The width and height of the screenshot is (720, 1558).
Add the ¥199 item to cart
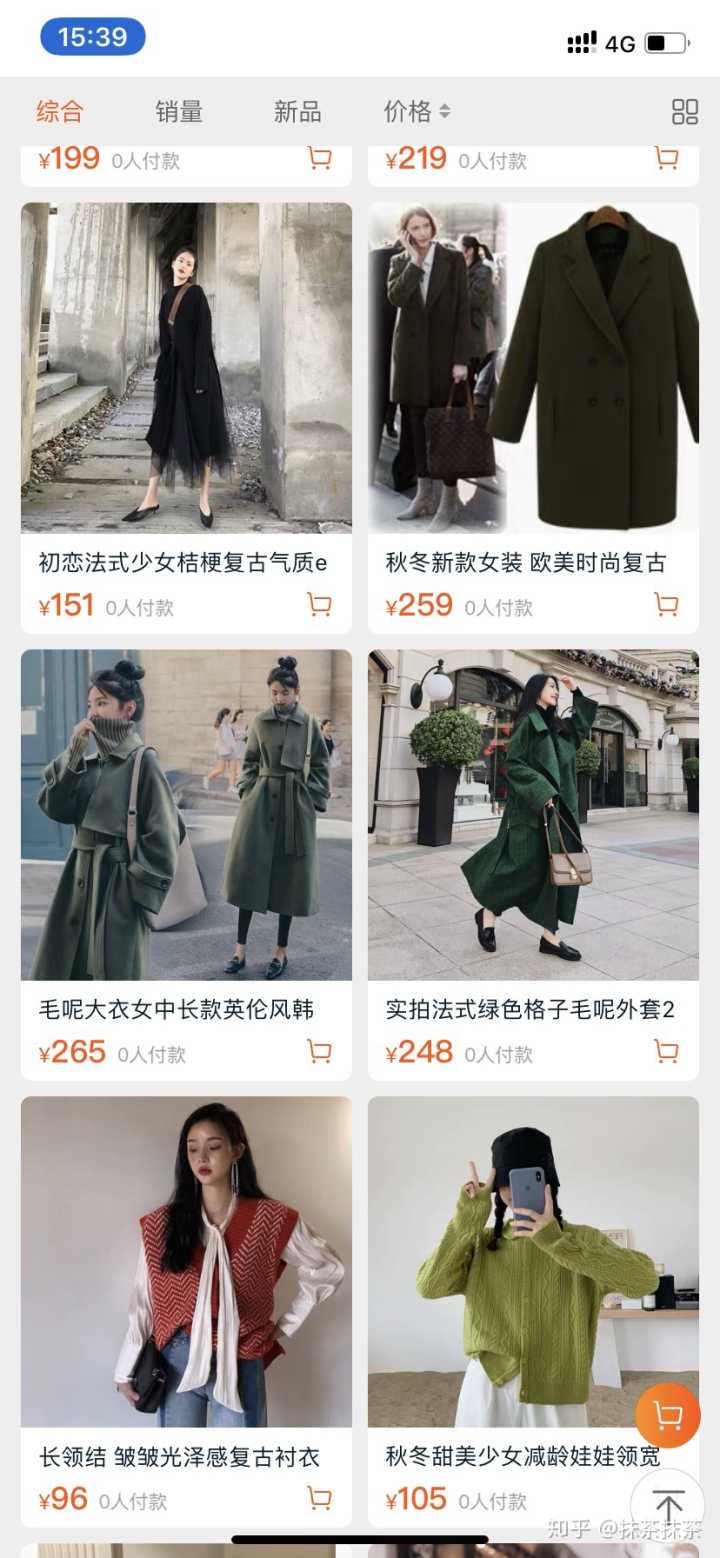coord(319,158)
